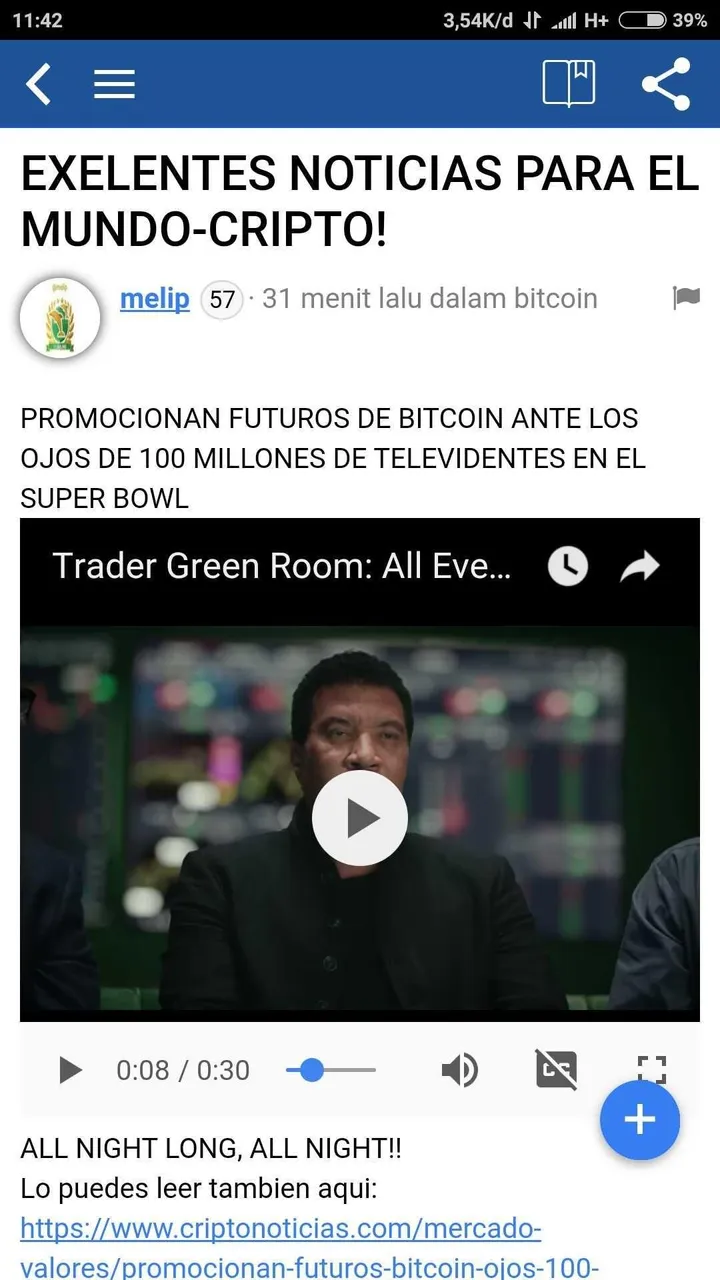Screen dimensions: 720x1280
Task: Open the hamburger menu
Action: [114, 84]
